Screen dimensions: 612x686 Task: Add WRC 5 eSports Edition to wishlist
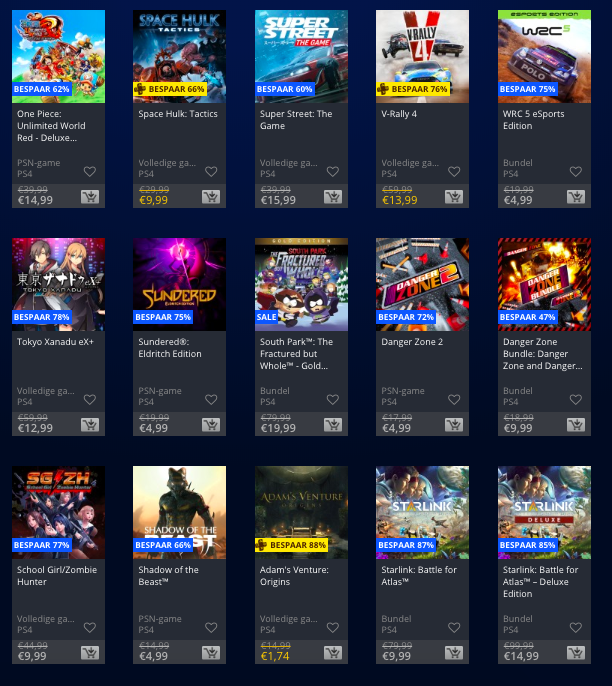click(x=575, y=171)
